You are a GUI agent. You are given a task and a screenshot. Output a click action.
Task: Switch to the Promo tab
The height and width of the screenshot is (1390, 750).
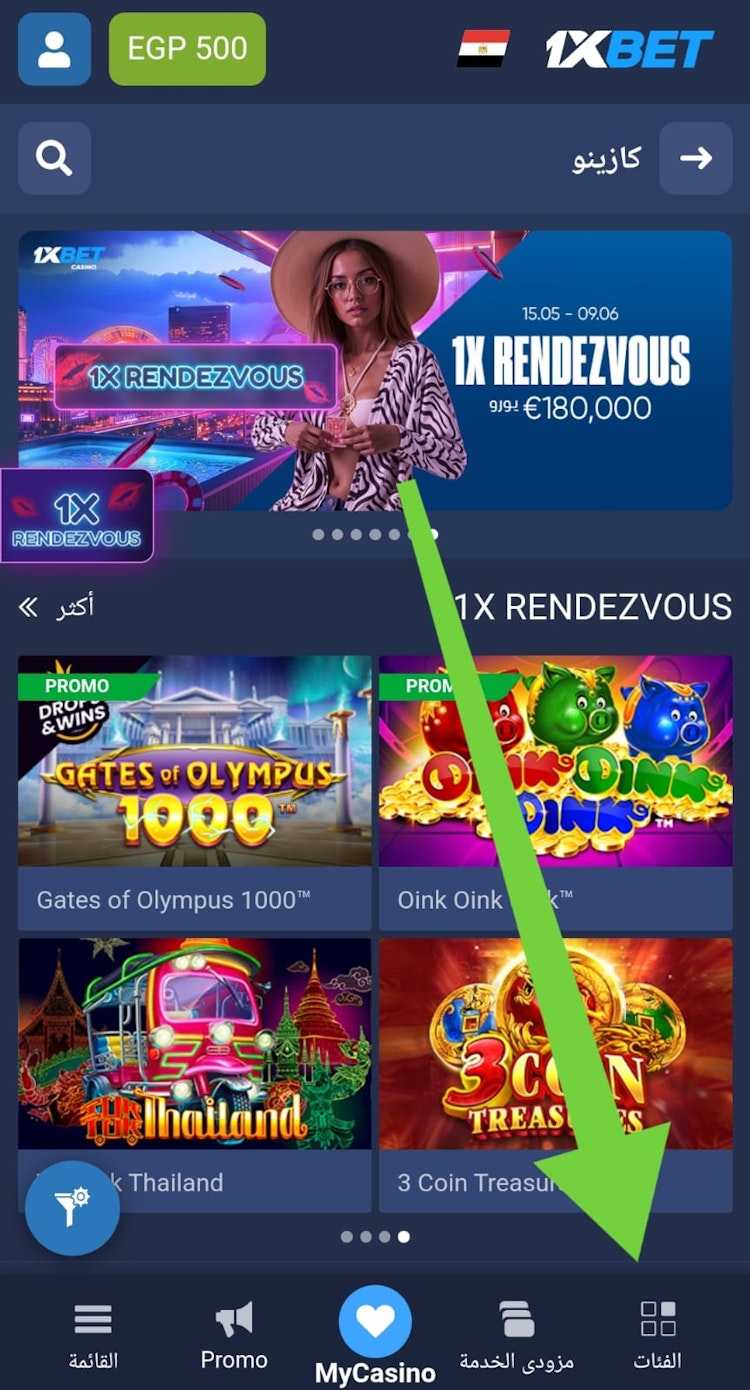[234, 1335]
